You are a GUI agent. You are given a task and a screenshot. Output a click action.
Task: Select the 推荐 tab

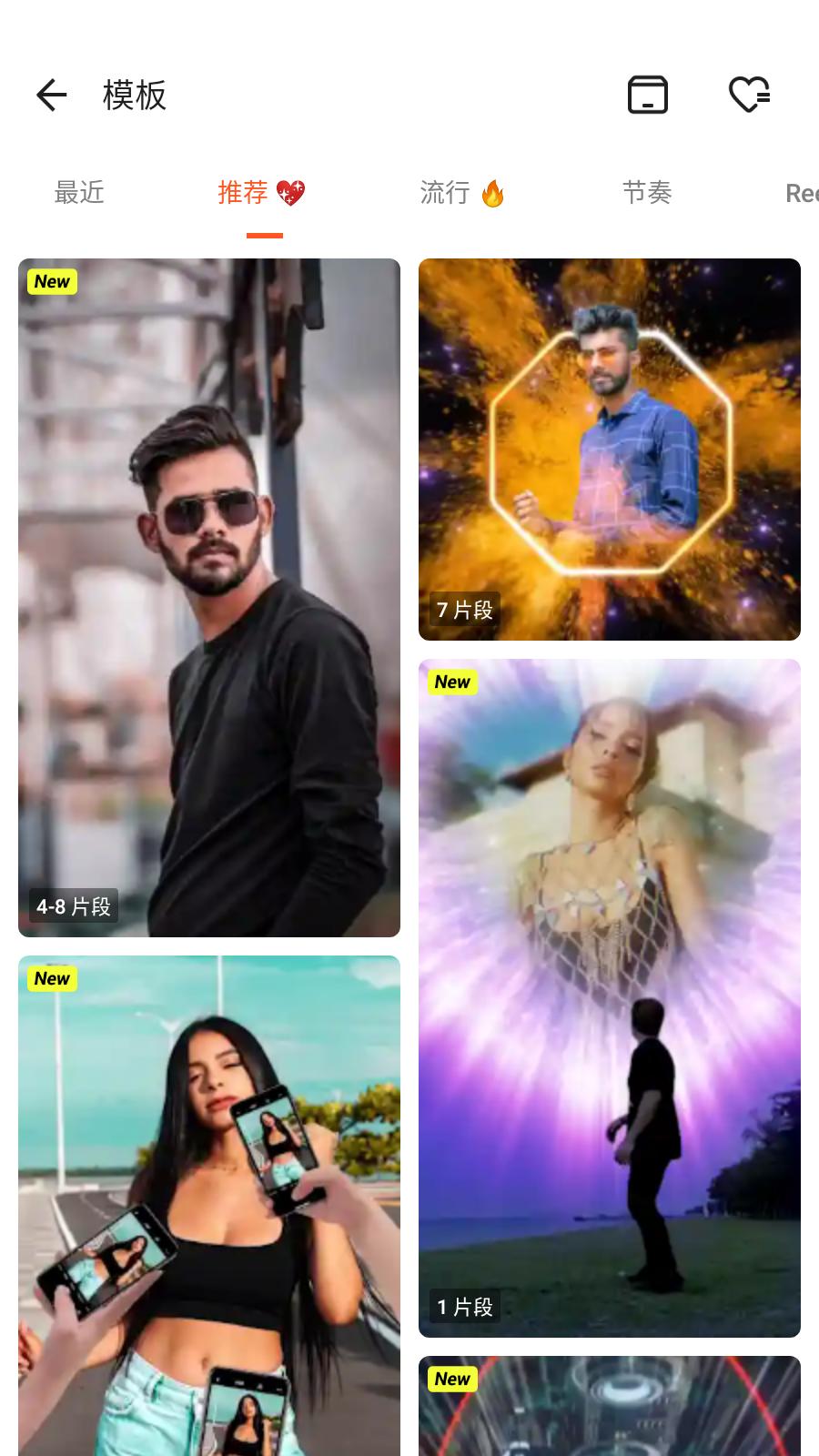(x=262, y=193)
